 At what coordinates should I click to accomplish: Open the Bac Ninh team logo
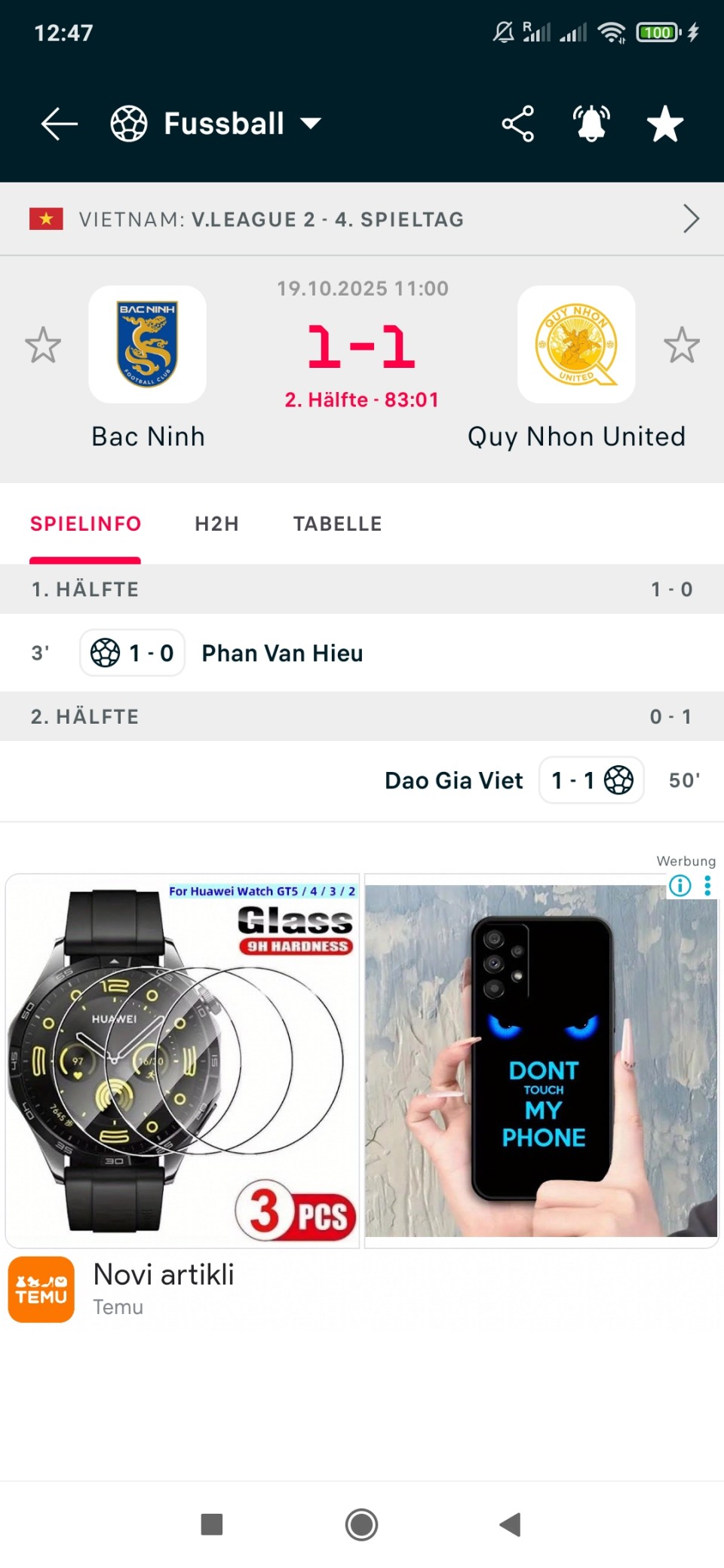(148, 345)
